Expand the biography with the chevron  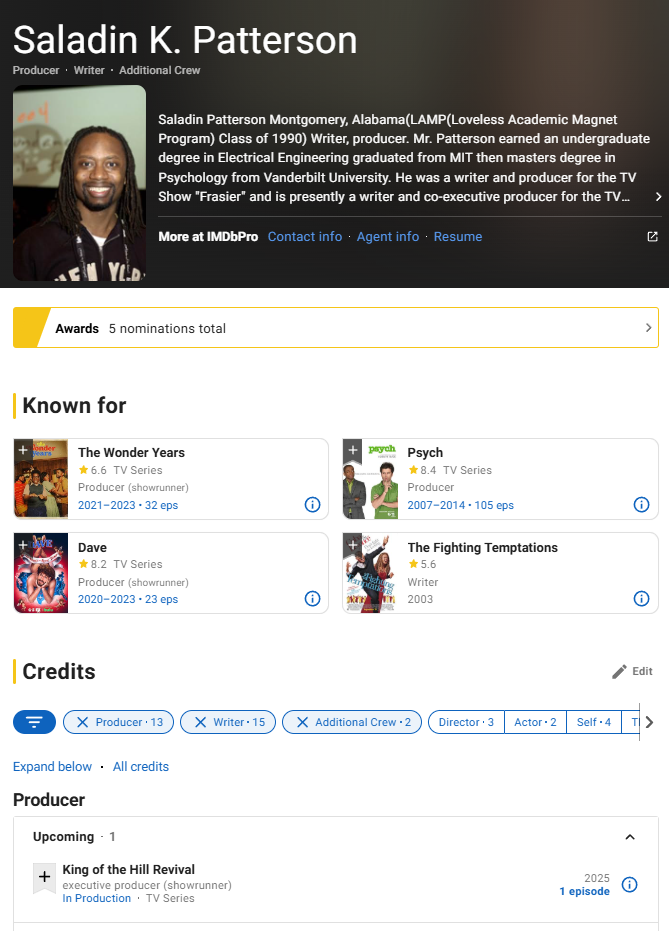(x=658, y=197)
